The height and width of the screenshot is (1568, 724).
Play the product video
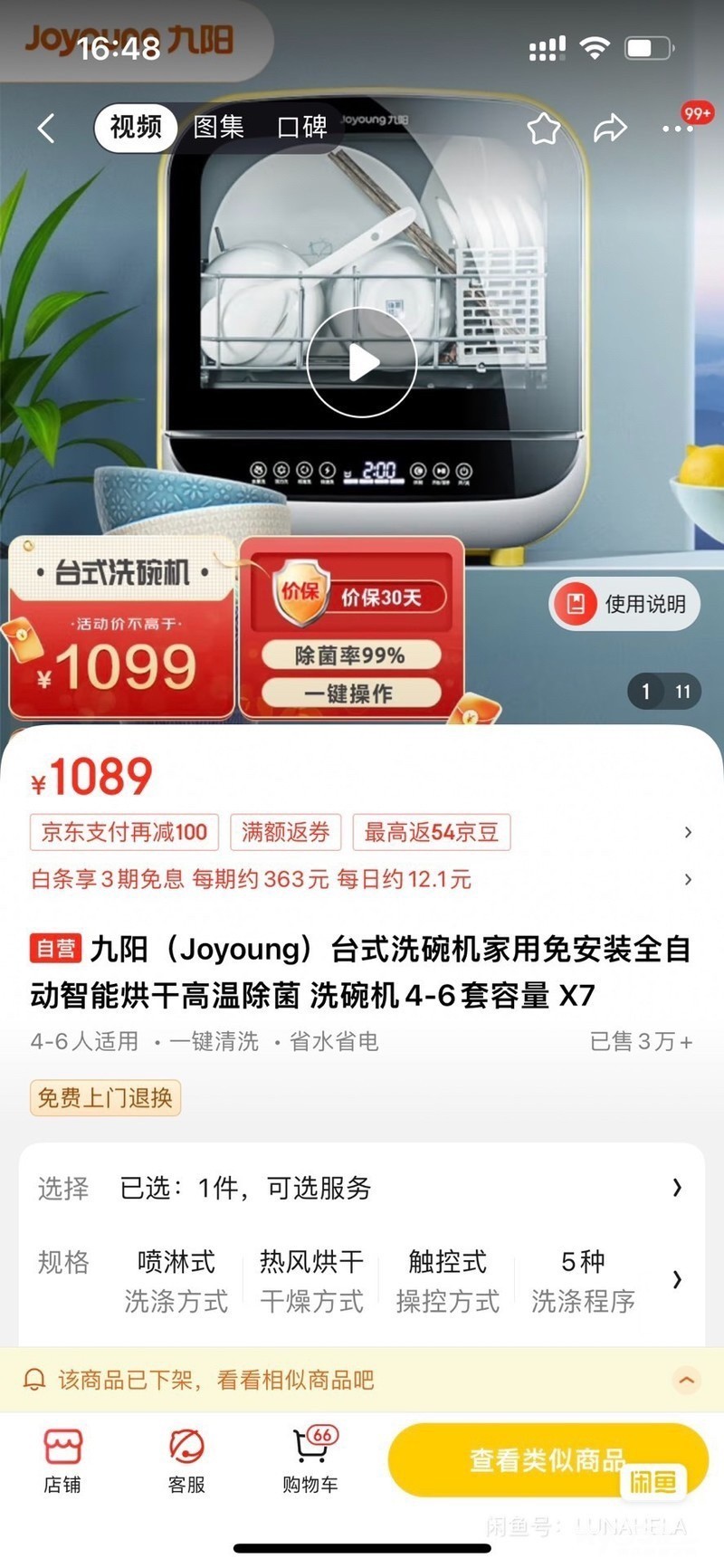[x=362, y=362]
